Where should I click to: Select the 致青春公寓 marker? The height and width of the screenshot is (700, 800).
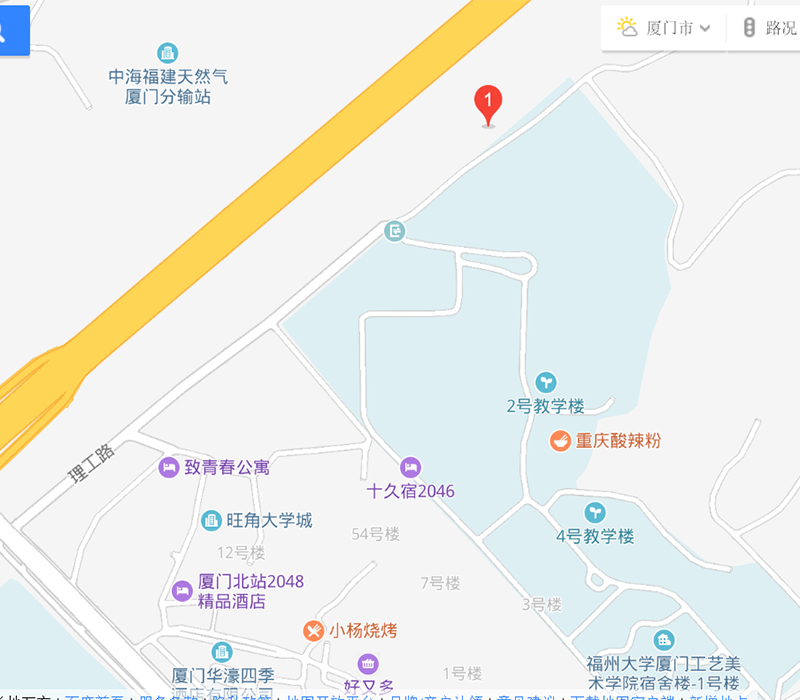170,467
